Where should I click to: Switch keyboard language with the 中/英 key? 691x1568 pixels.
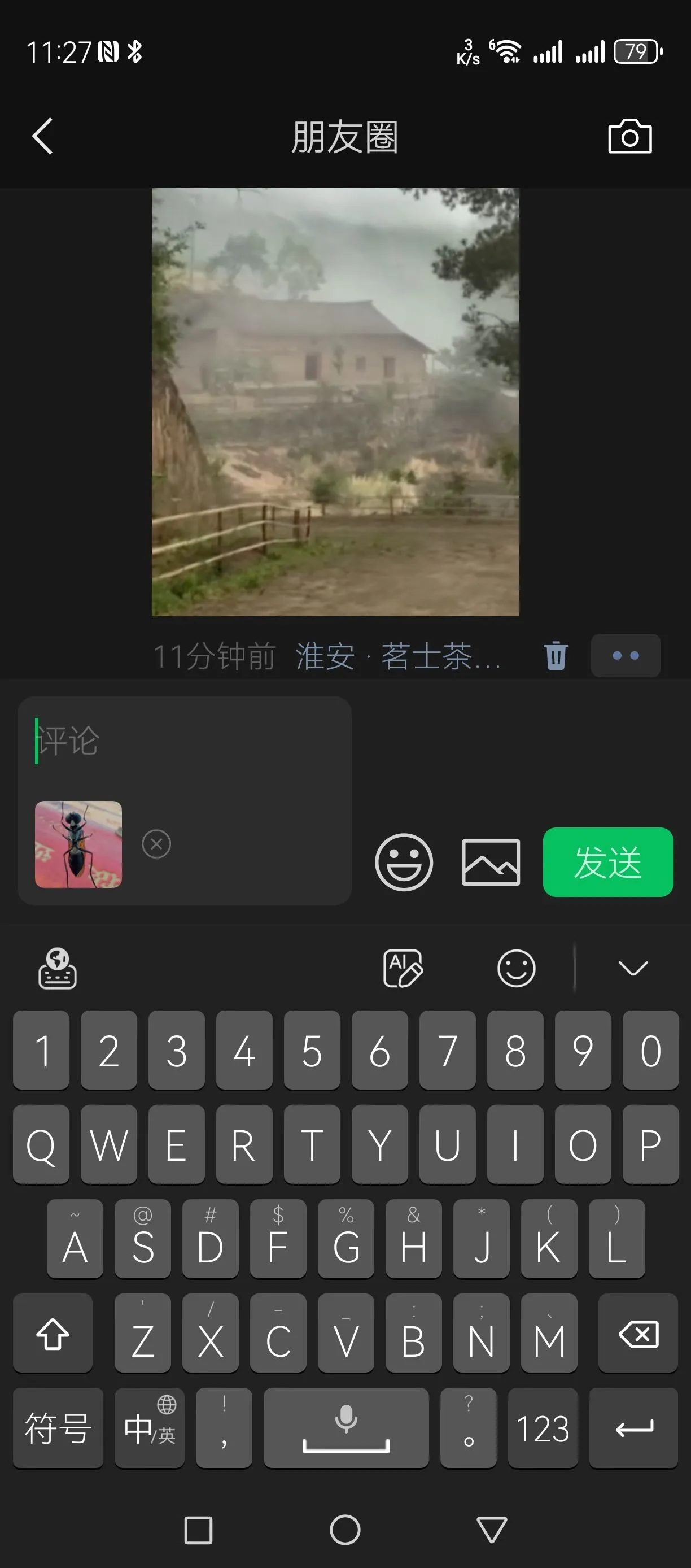click(x=150, y=1428)
